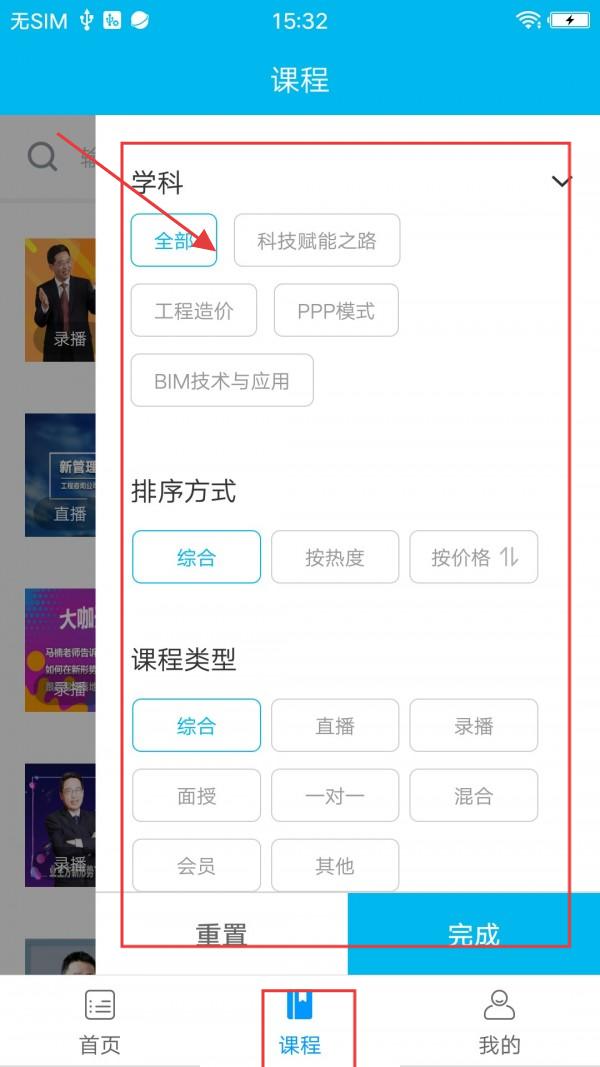600x1067 pixels.
Task: Select the 全部 subject chip
Action: point(173,241)
